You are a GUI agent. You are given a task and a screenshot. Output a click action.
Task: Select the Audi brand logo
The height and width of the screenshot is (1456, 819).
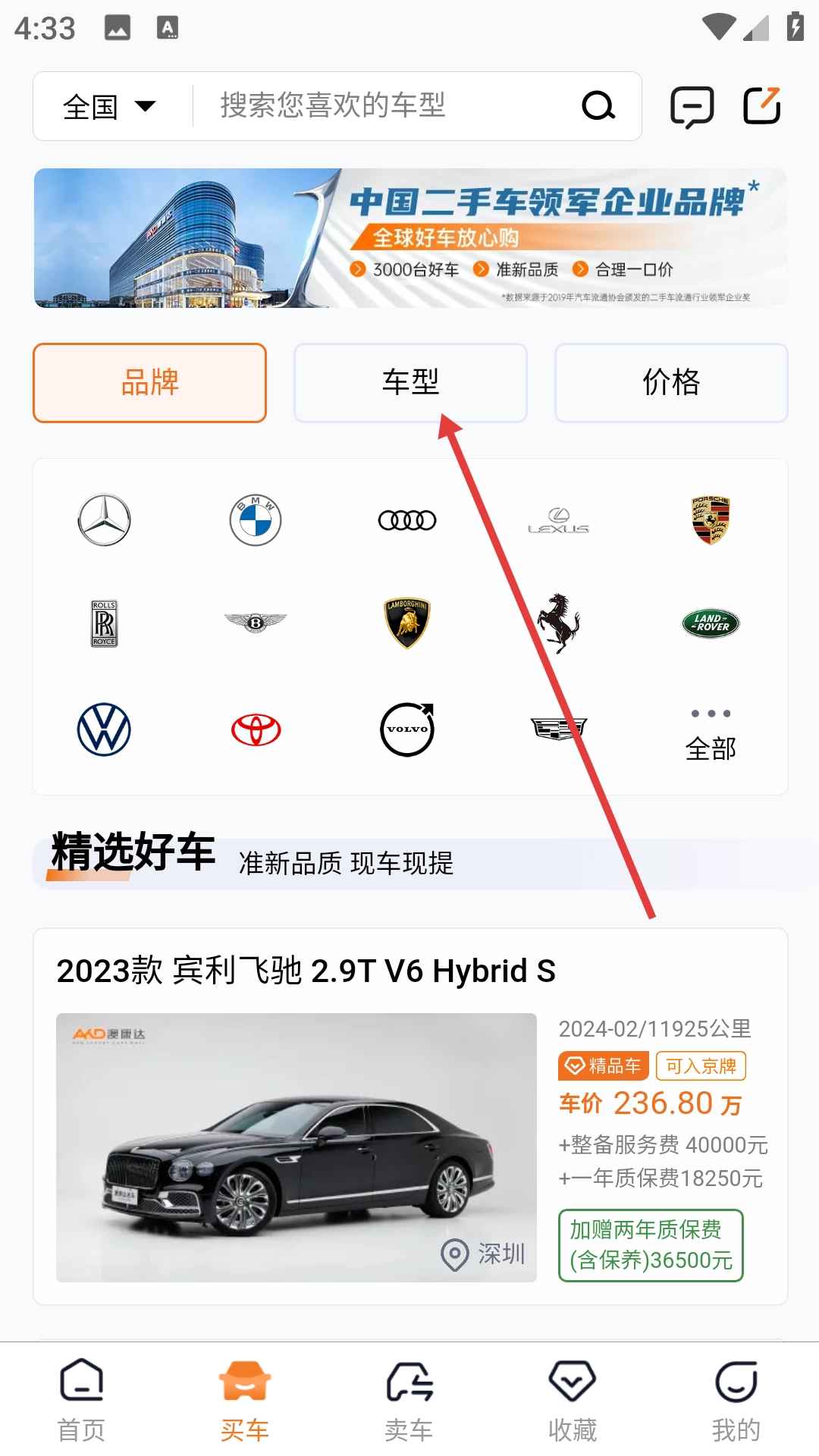point(407,520)
